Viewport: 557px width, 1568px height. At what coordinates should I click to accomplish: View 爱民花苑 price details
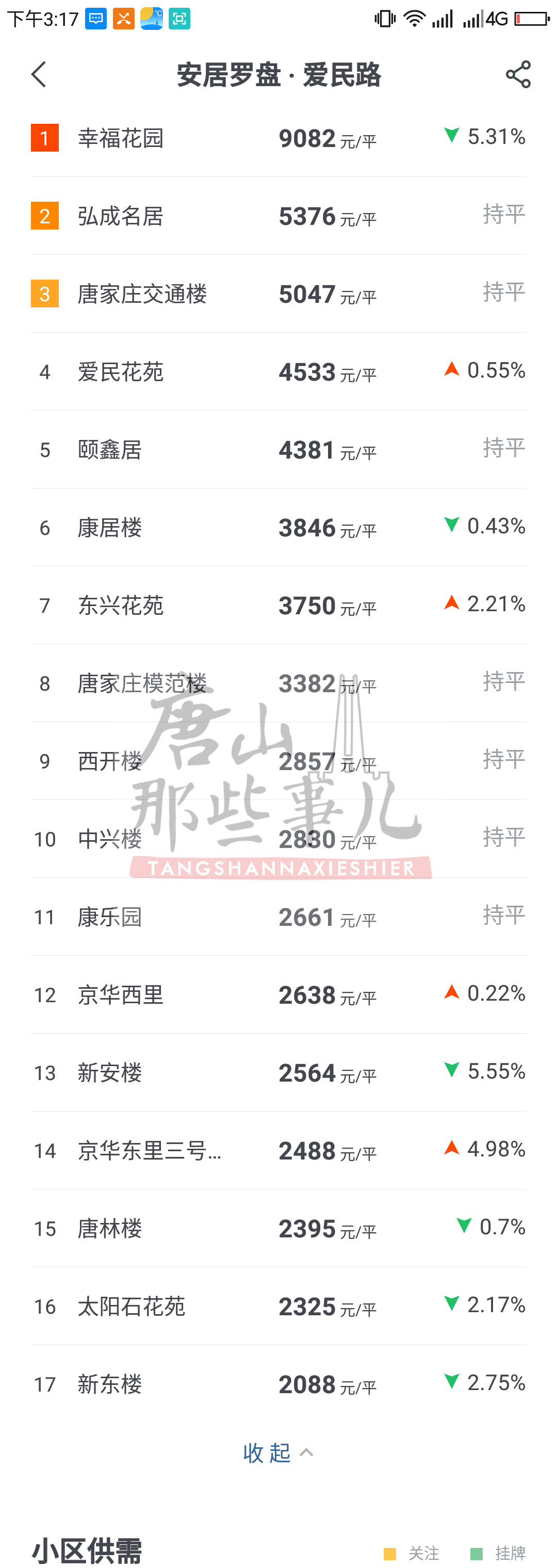click(121, 372)
